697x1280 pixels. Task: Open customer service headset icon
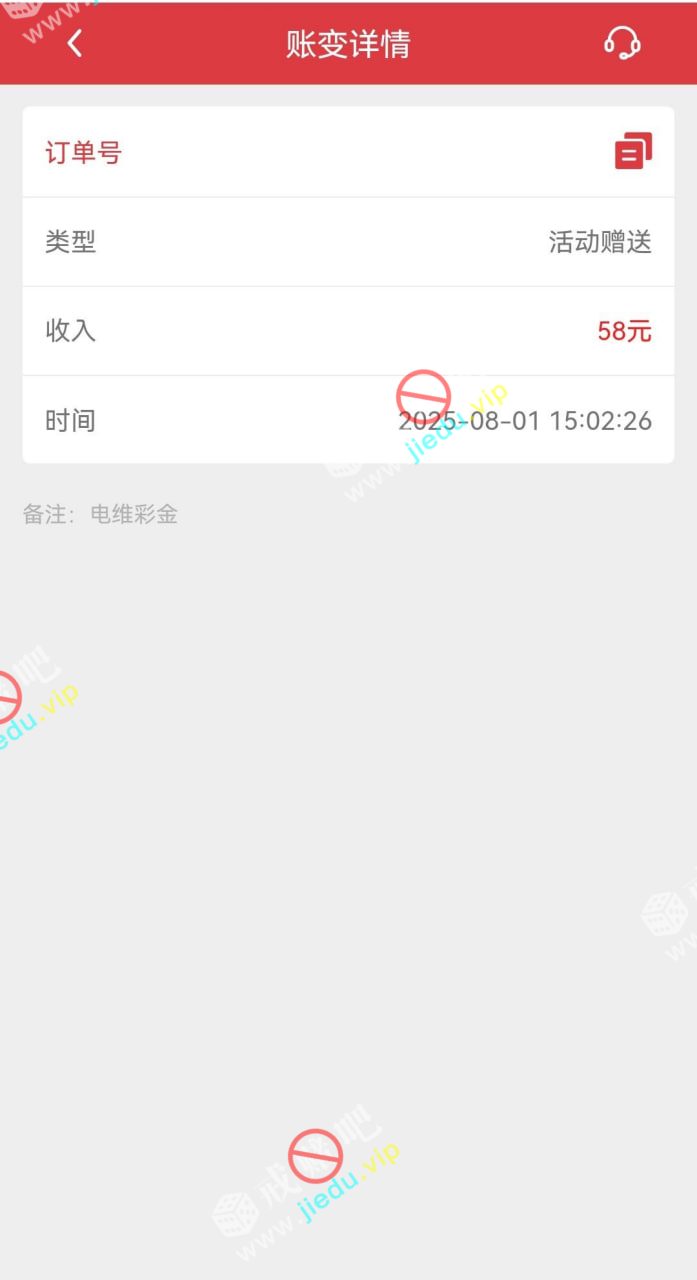pyautogui.click(x=622, y=43)
